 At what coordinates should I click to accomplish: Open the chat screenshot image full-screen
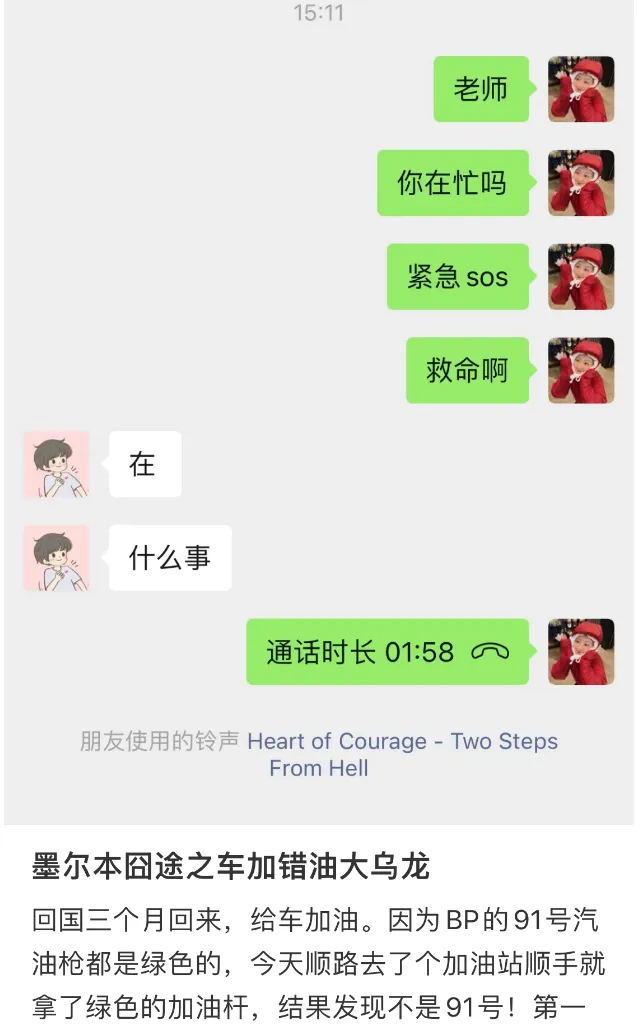click(318, 420)
